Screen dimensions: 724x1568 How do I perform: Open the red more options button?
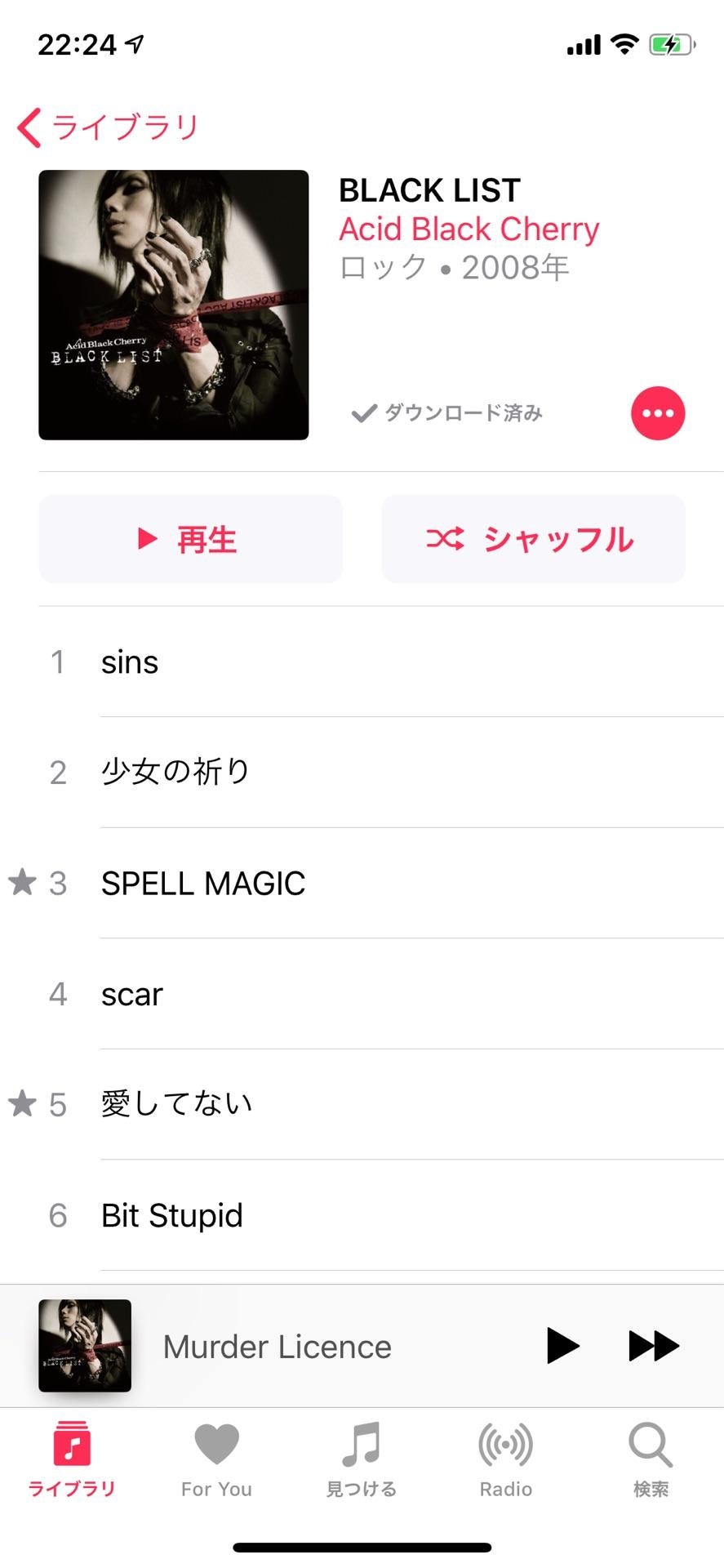point(657,413)
